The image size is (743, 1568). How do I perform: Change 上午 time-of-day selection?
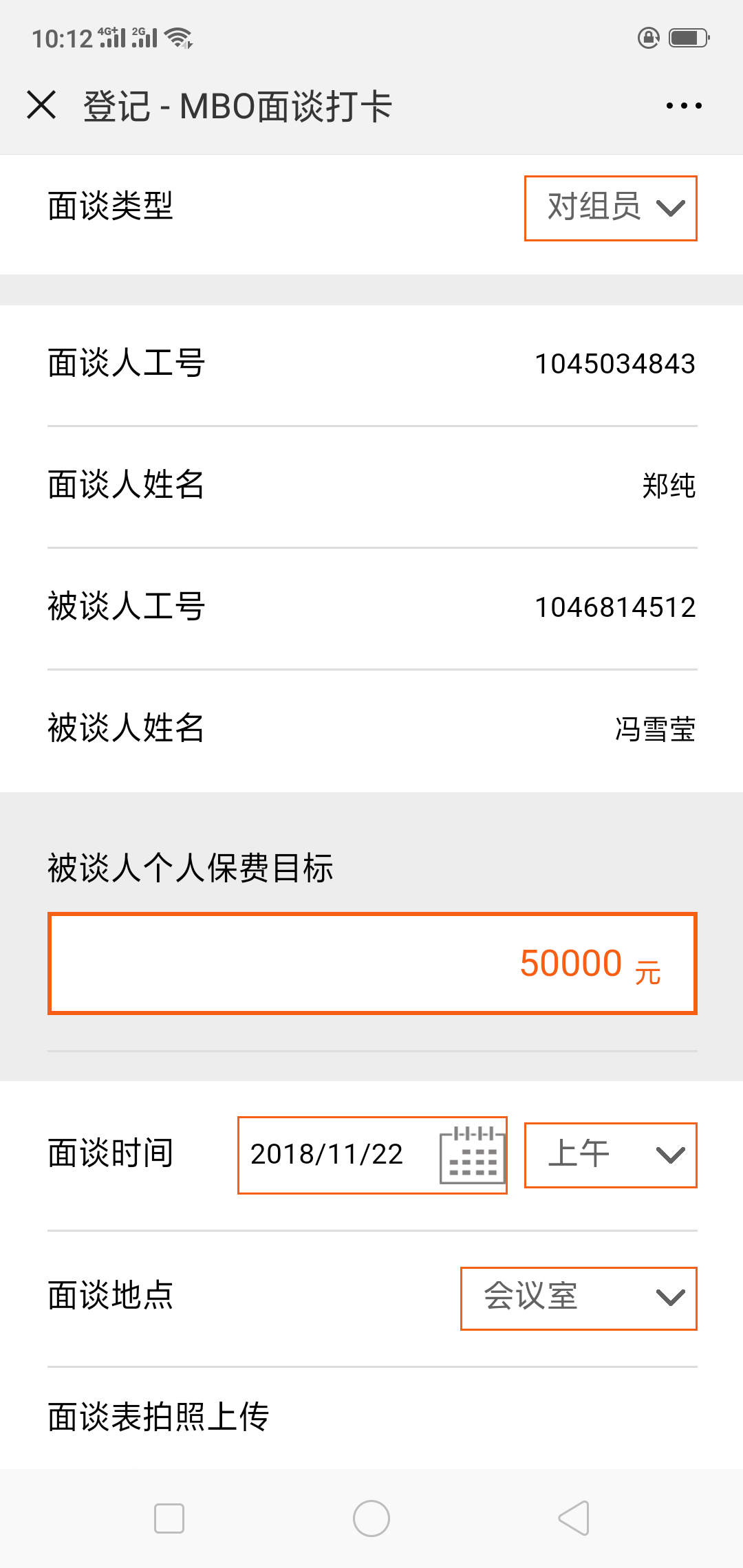(x=611, y=1155)
